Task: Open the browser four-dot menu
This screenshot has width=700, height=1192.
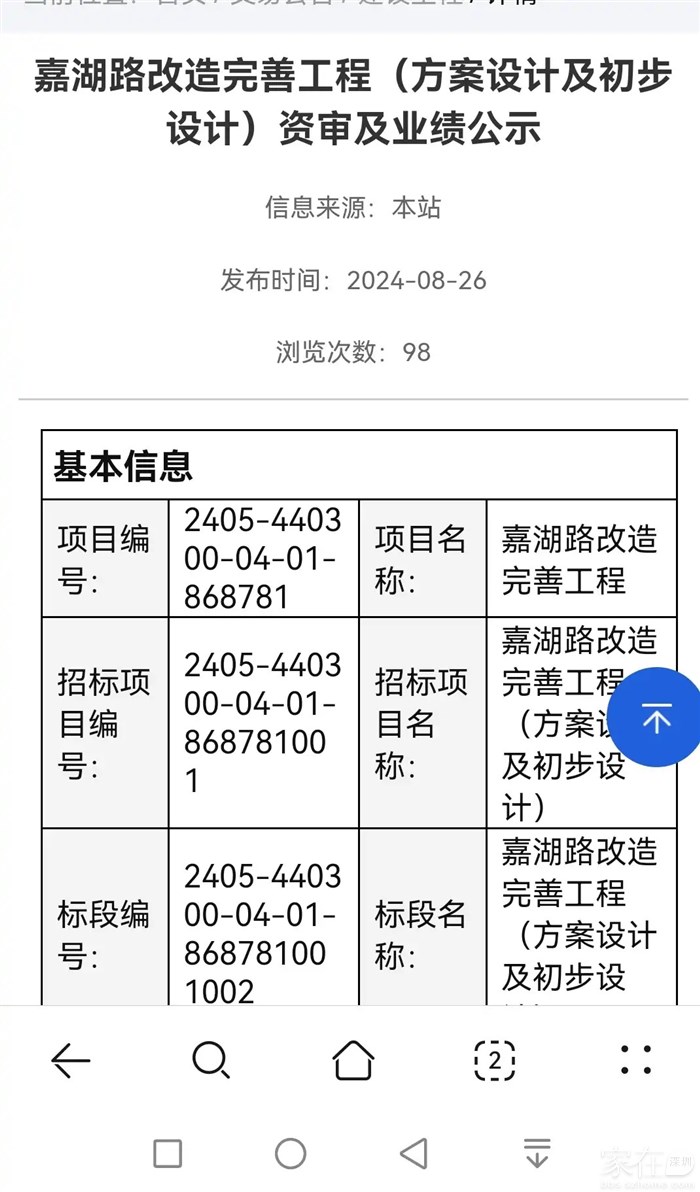Action: coord(636,1060)
